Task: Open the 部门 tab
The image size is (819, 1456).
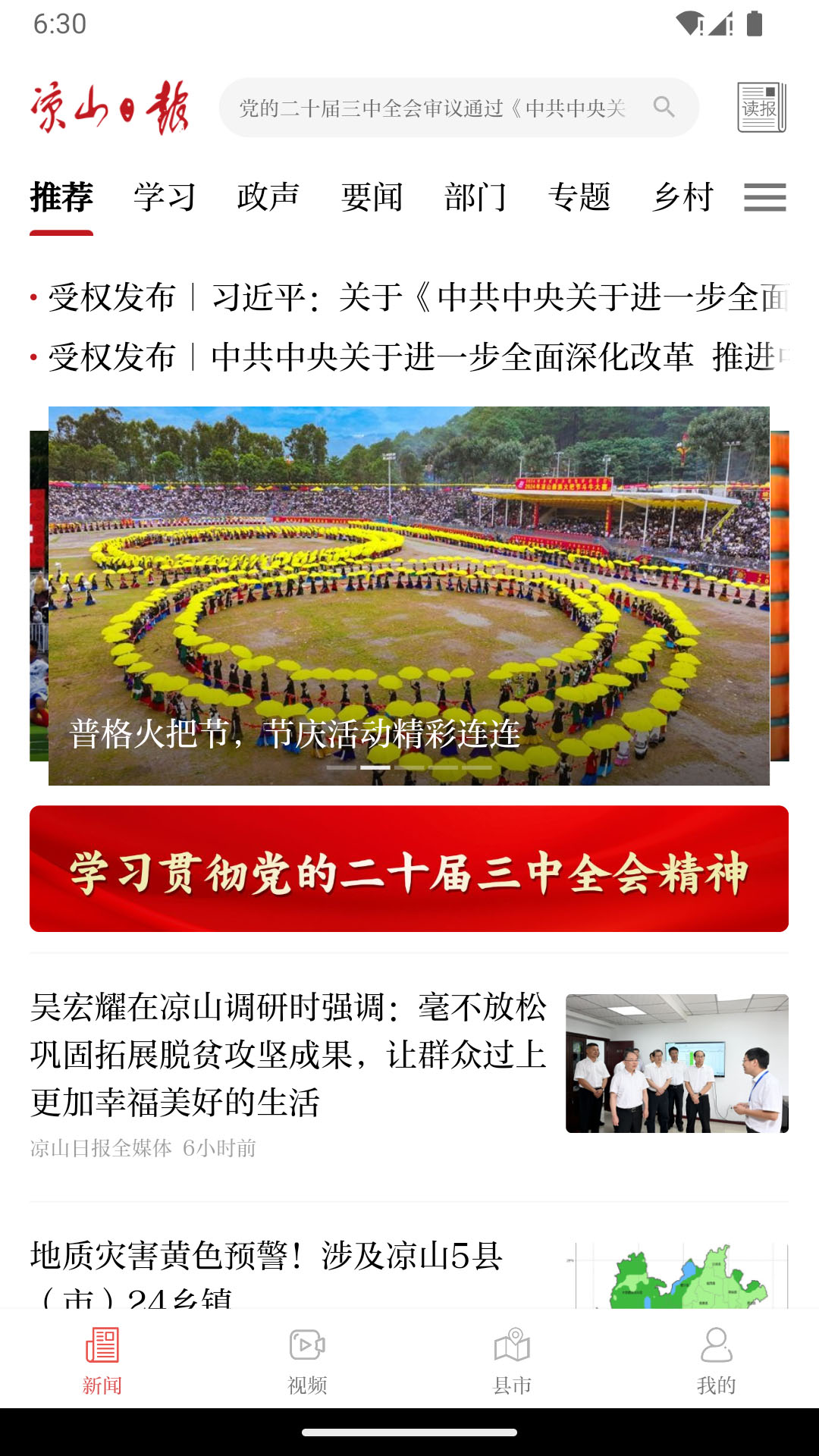Action: point(475,197)
